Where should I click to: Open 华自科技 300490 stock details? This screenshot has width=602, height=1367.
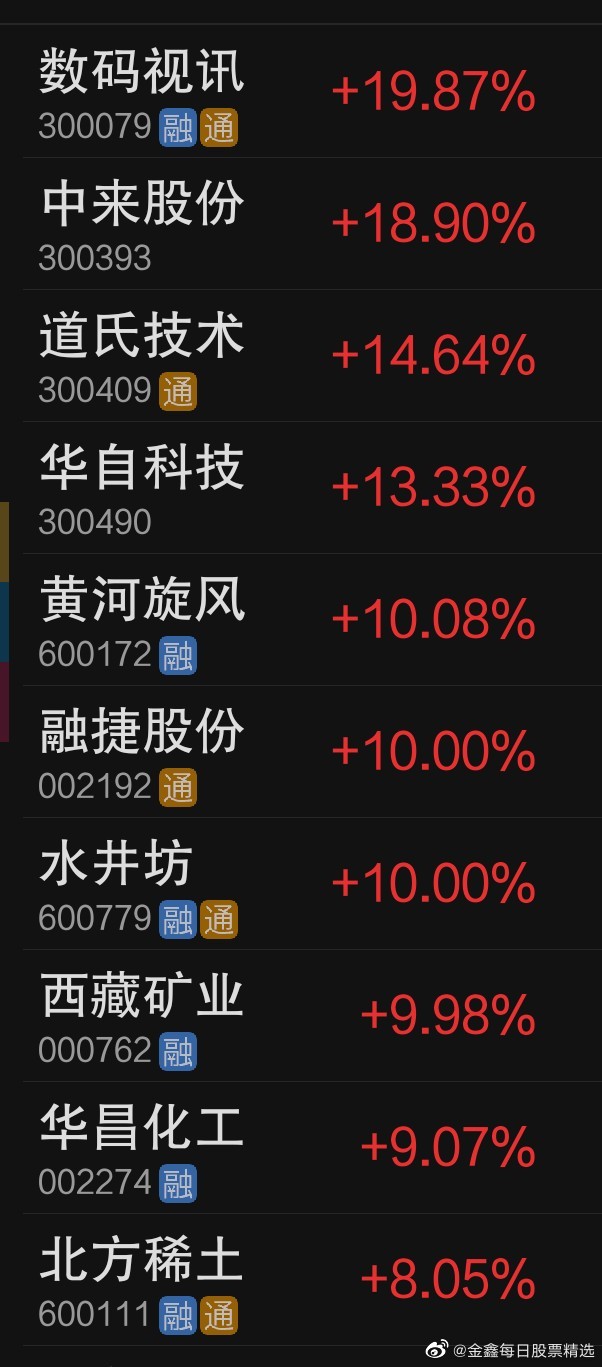312,488
